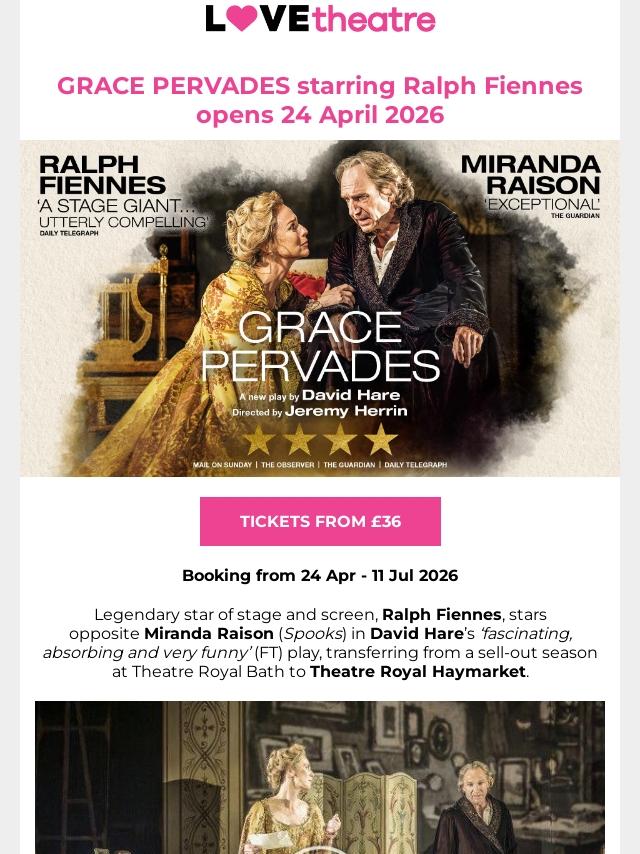Tap the TICKETS FROM £36 button

(x=320, y=521)
